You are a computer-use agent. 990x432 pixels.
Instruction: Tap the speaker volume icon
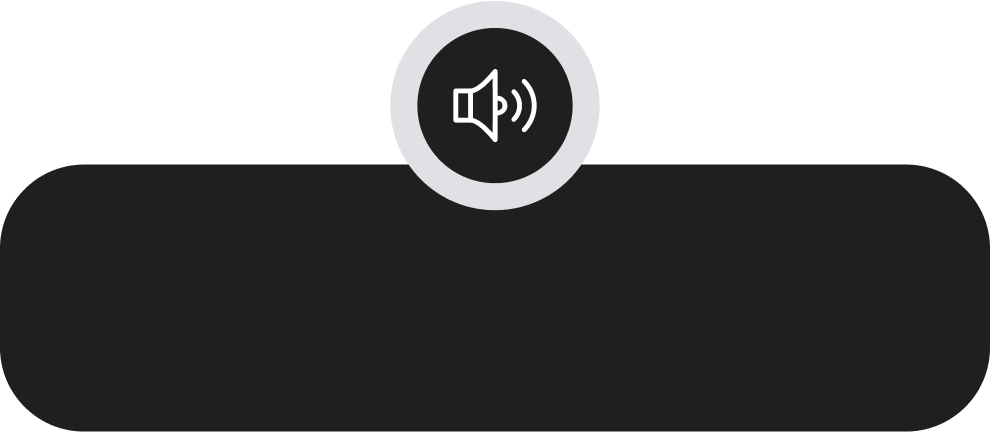coord(495,105)
